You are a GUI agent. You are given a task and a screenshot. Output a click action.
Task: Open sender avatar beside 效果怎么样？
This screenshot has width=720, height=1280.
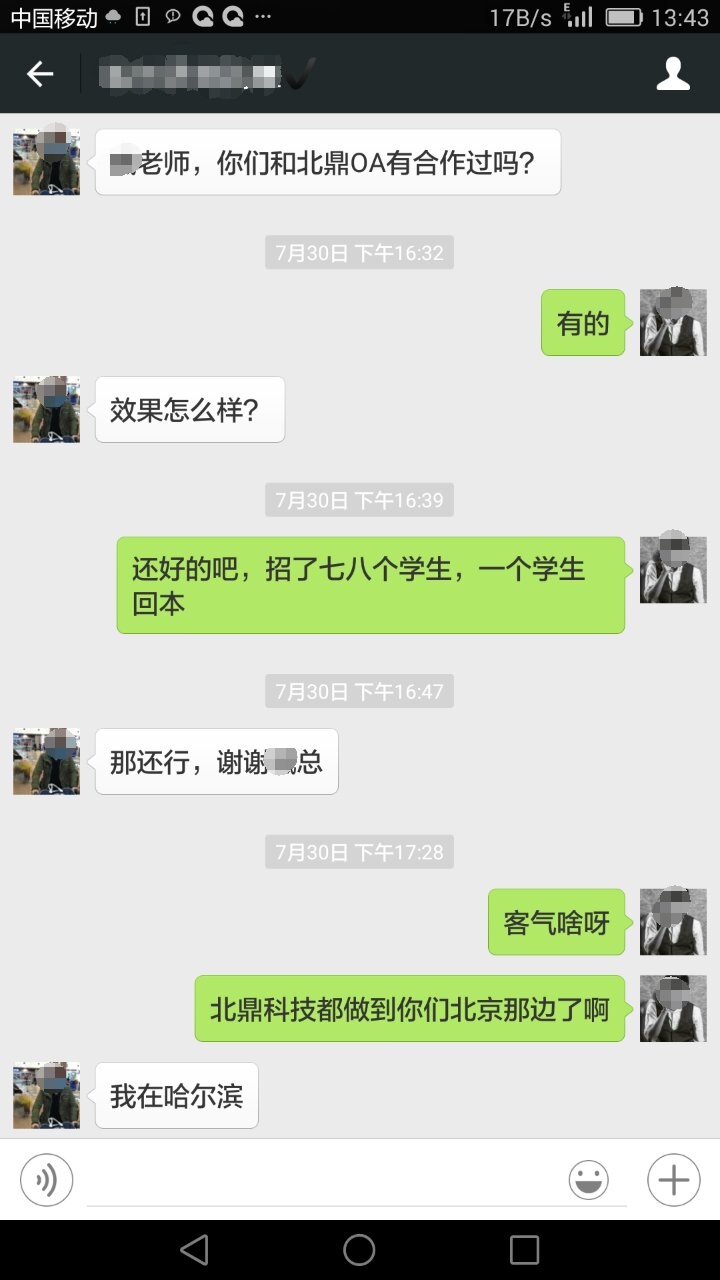(x=46, y=409)
